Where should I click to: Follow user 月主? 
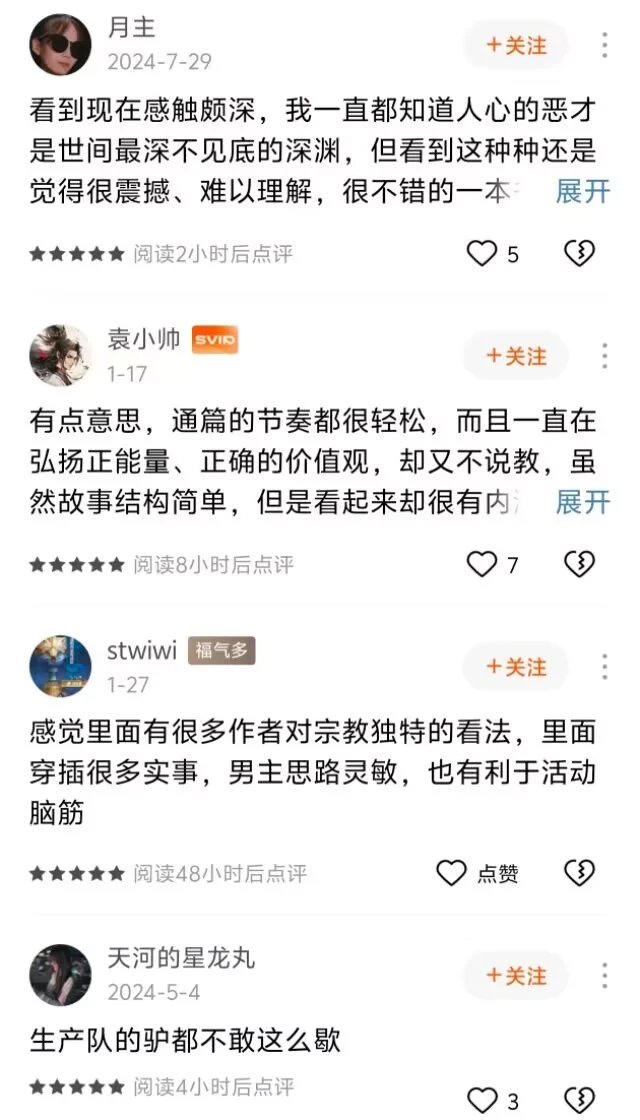(516, 45)
